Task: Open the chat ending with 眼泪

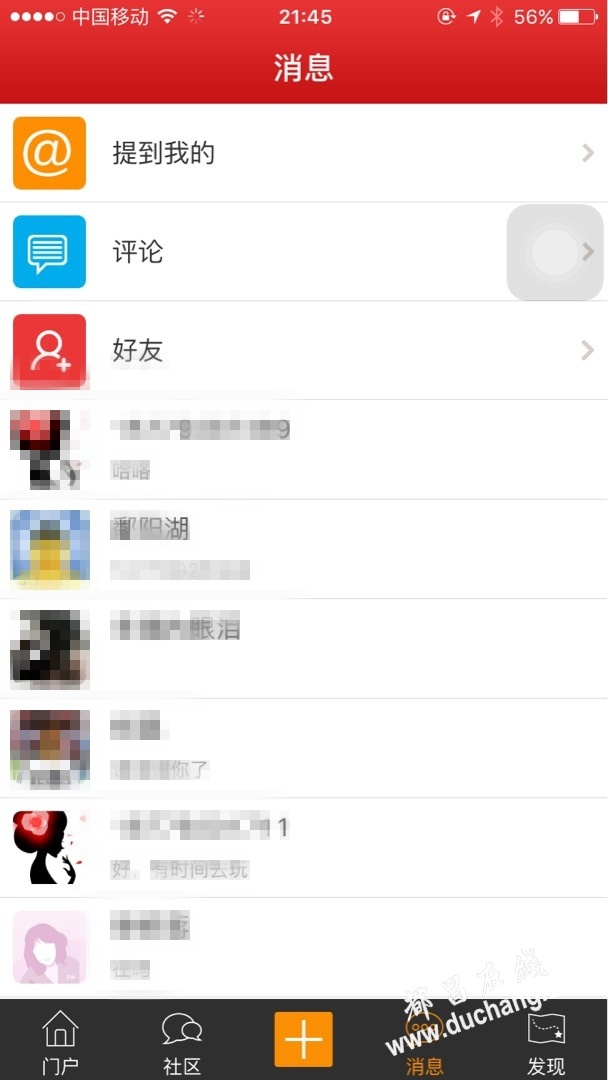Action: 300,648
